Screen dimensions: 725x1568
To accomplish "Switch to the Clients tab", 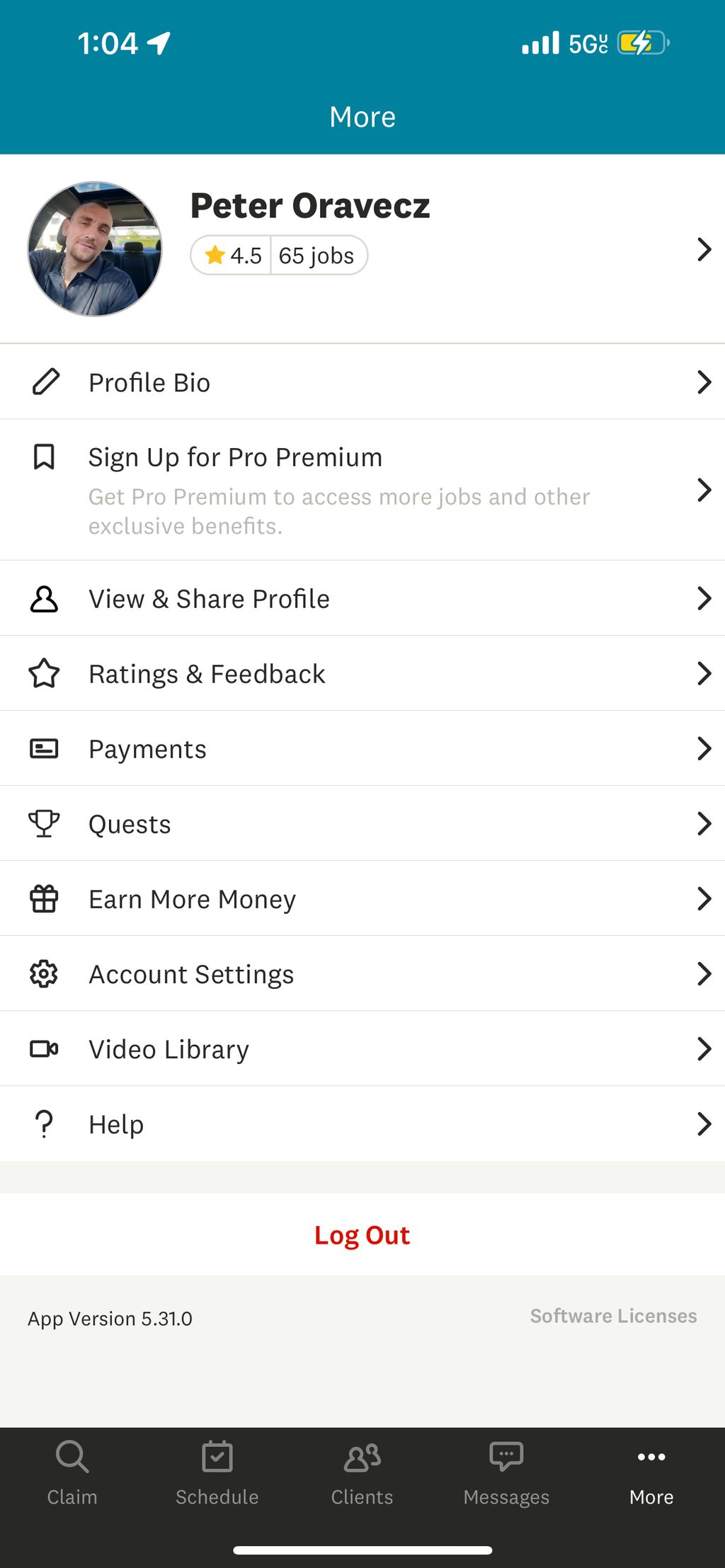I will pos(362,1474).
